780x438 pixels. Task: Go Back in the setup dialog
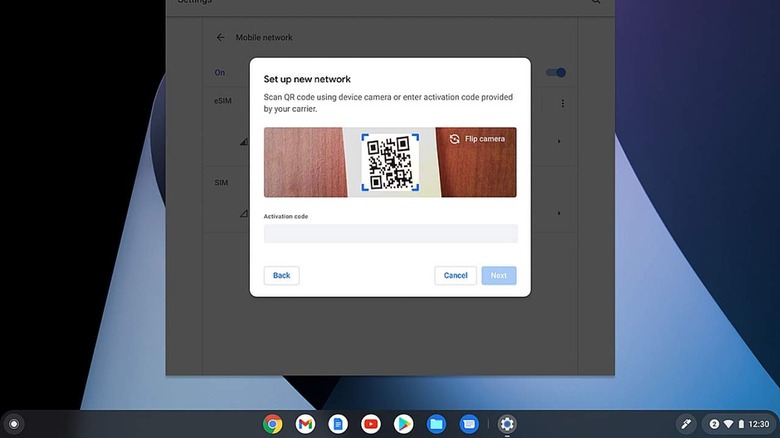[281, 275]
